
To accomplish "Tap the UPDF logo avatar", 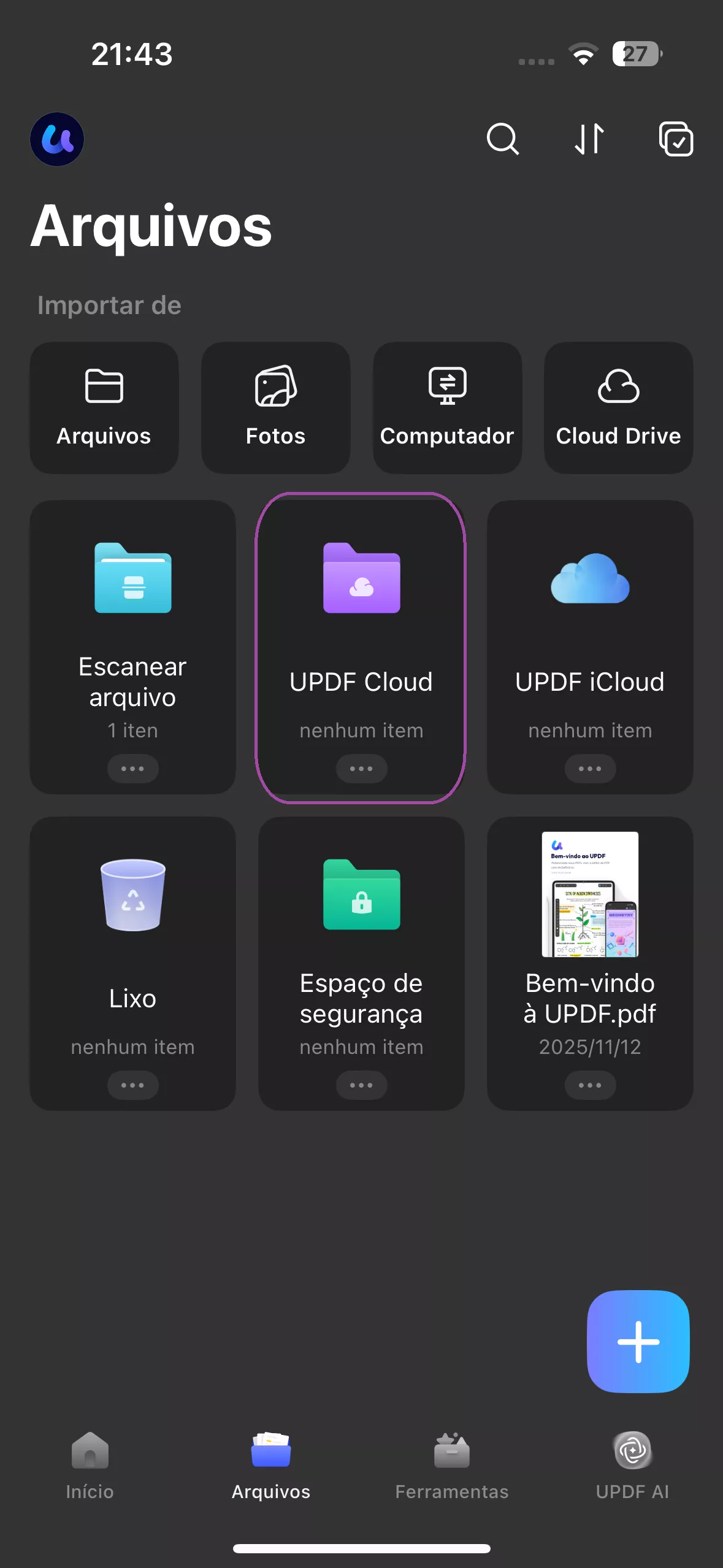I will click(57, 139).
